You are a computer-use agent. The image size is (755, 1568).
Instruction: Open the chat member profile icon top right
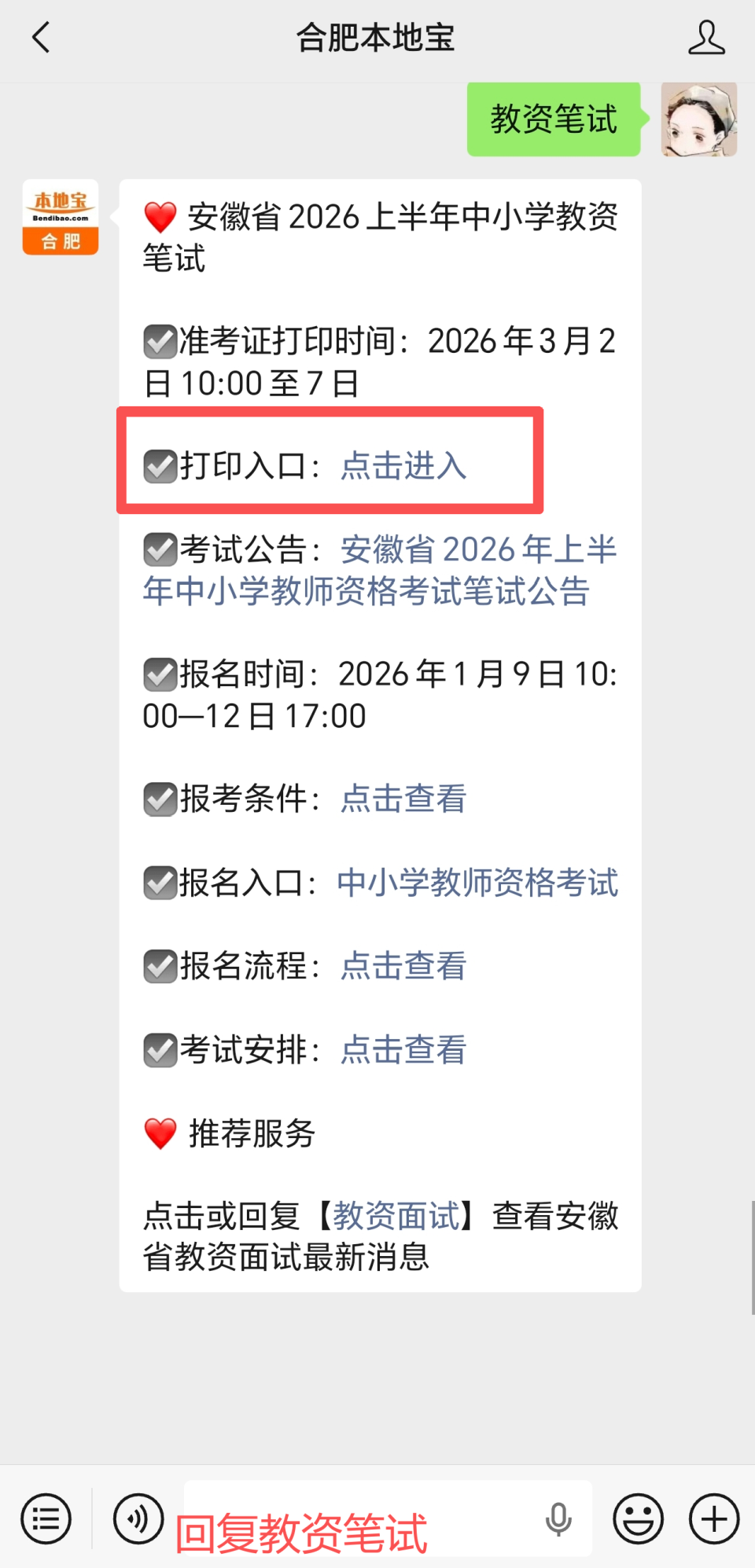(707, 37)
